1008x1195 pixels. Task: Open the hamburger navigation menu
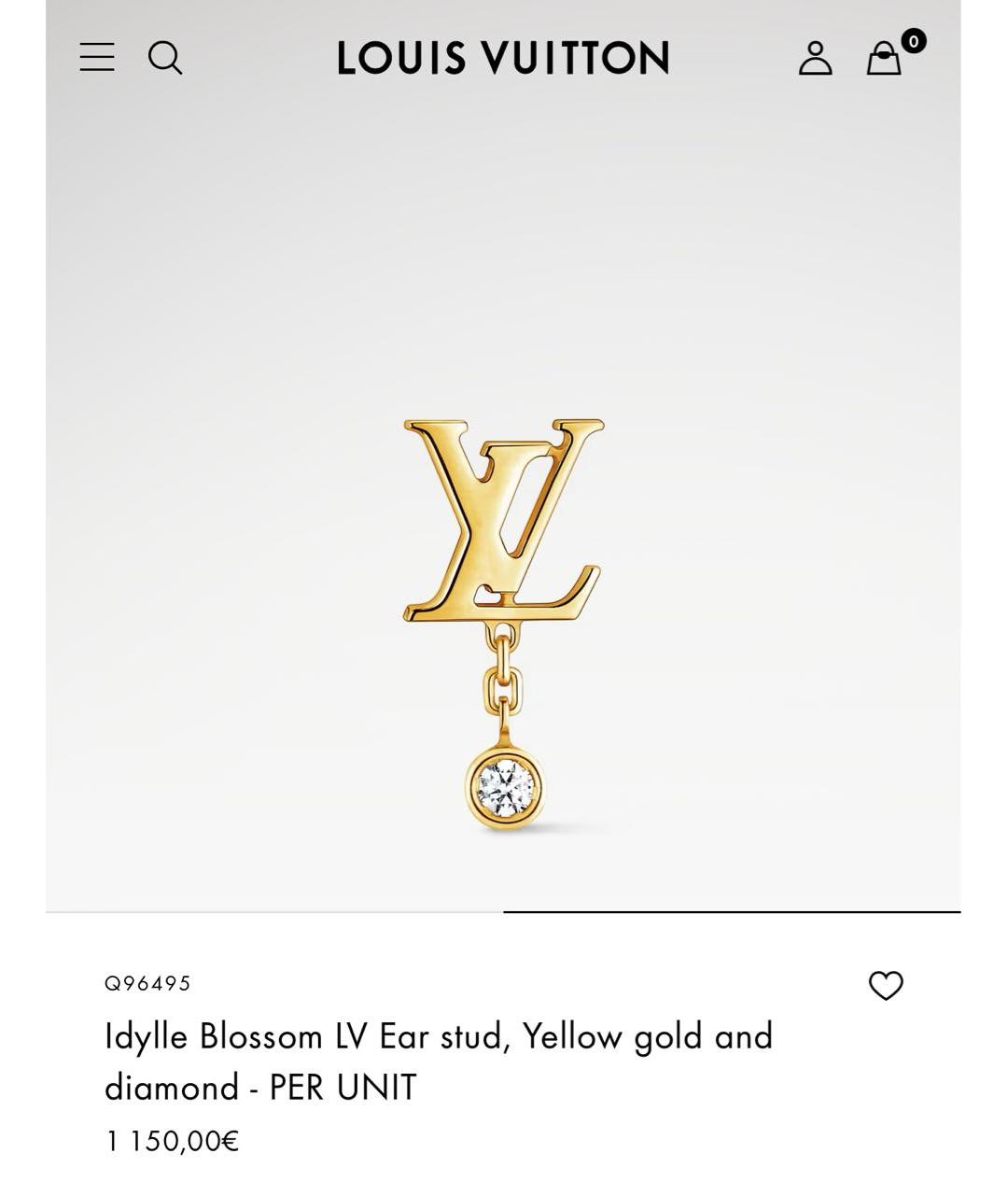[96, 58]
